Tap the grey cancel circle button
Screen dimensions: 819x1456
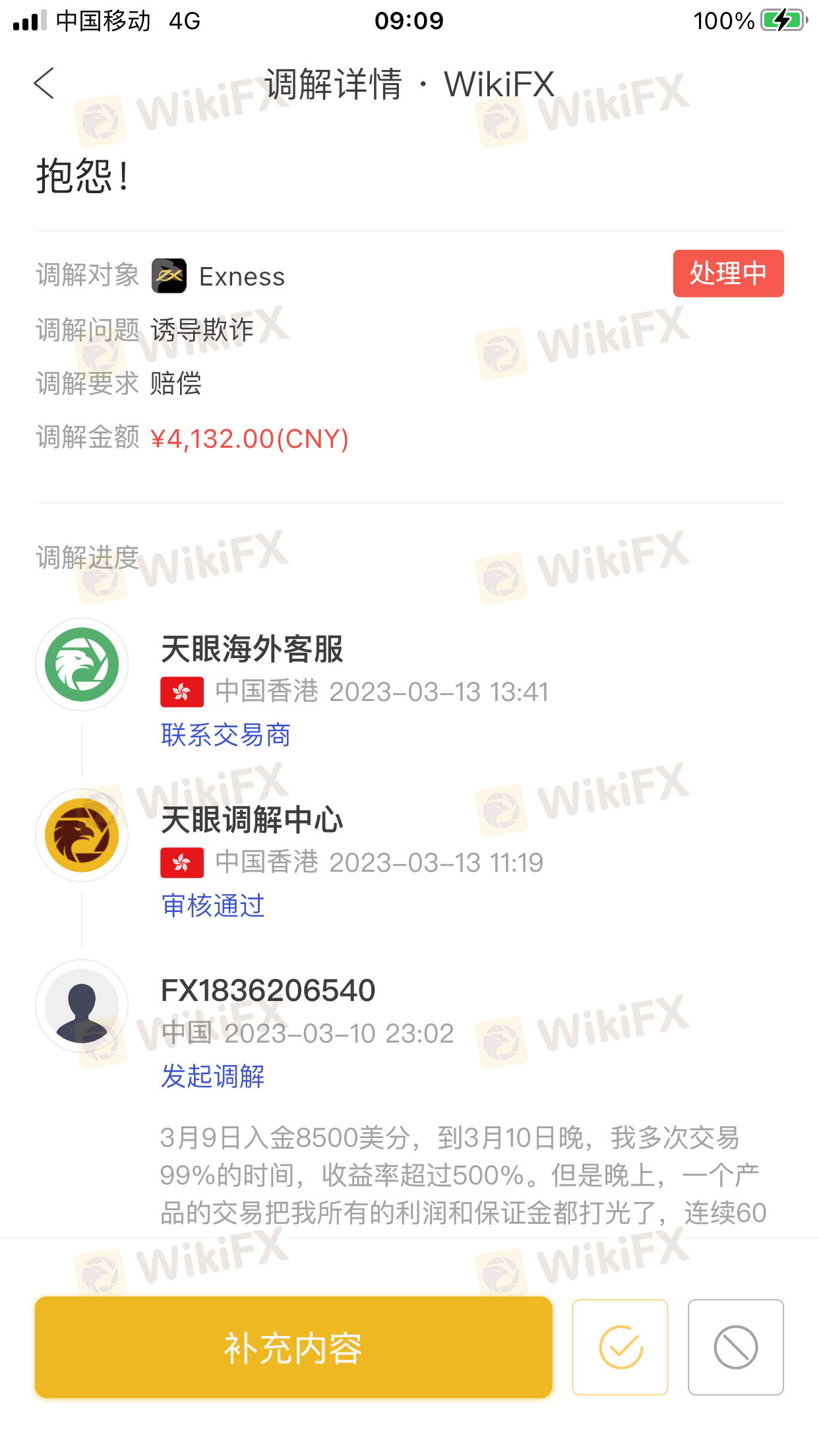pos(736,1347)
